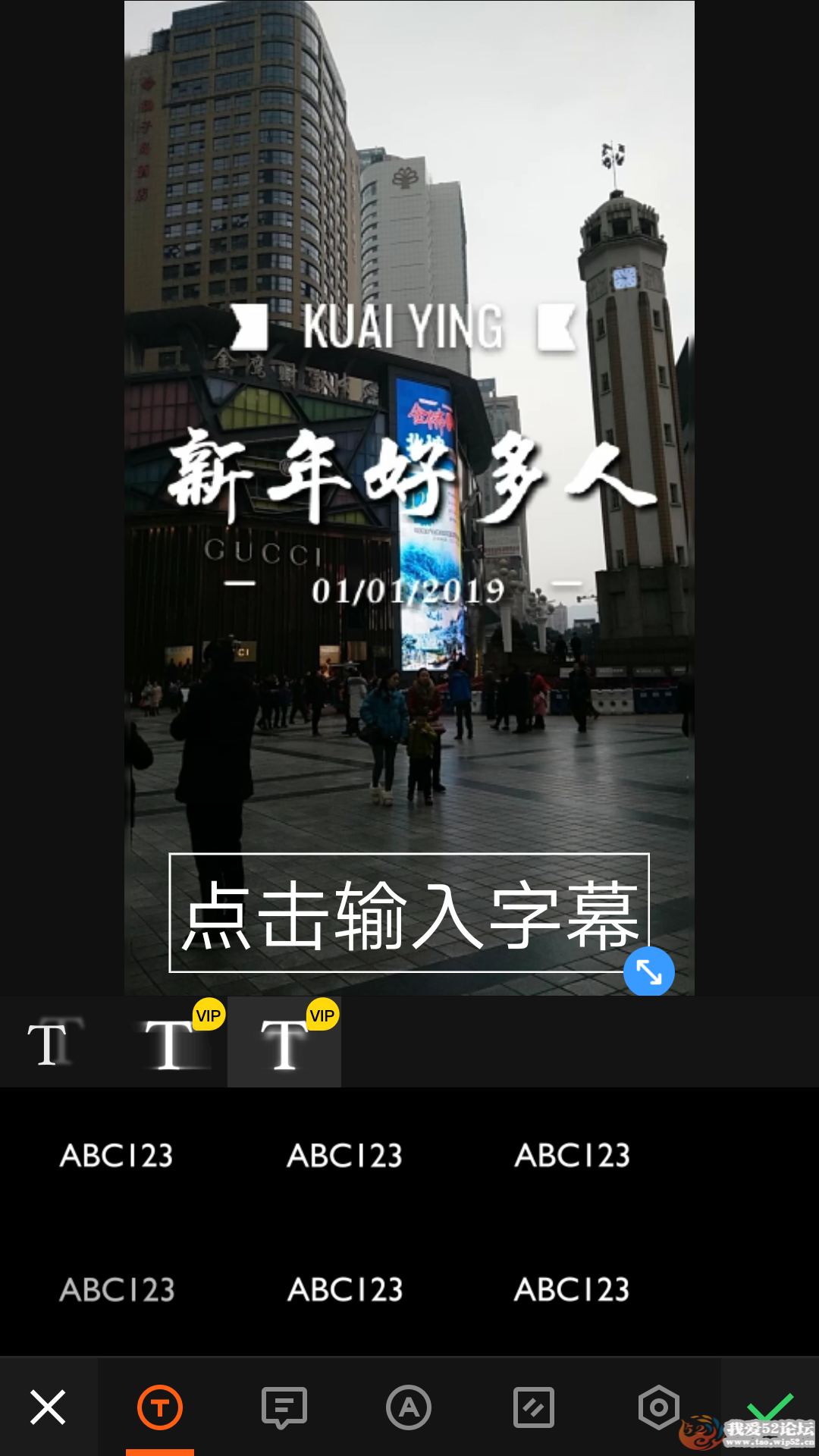Open the speech bubble subtitle tab
Image resolution: width=819 pixels, height=1456 pixels.
(x=284, y=1407)
